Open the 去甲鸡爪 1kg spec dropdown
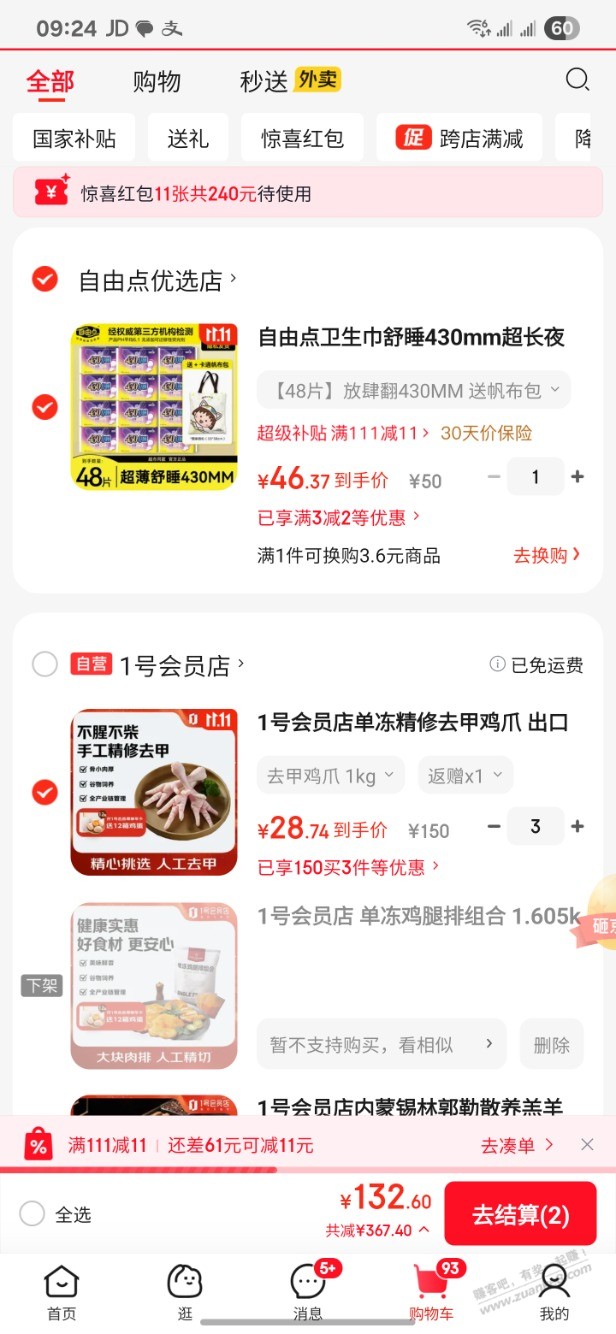 332,775
